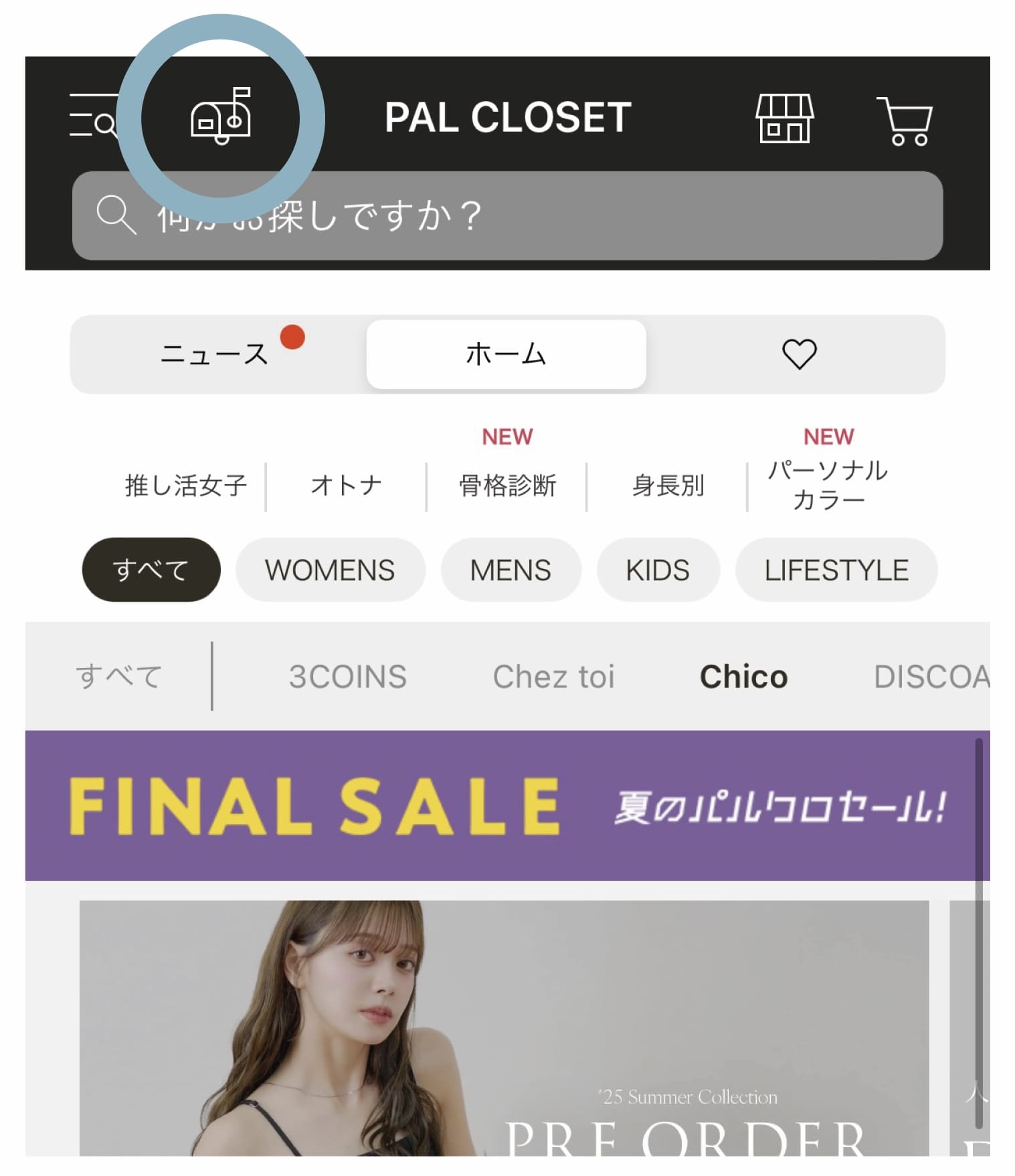Tap the 何かお探しですか search field
The image size is (1015, 1176).
pos(507,216)
